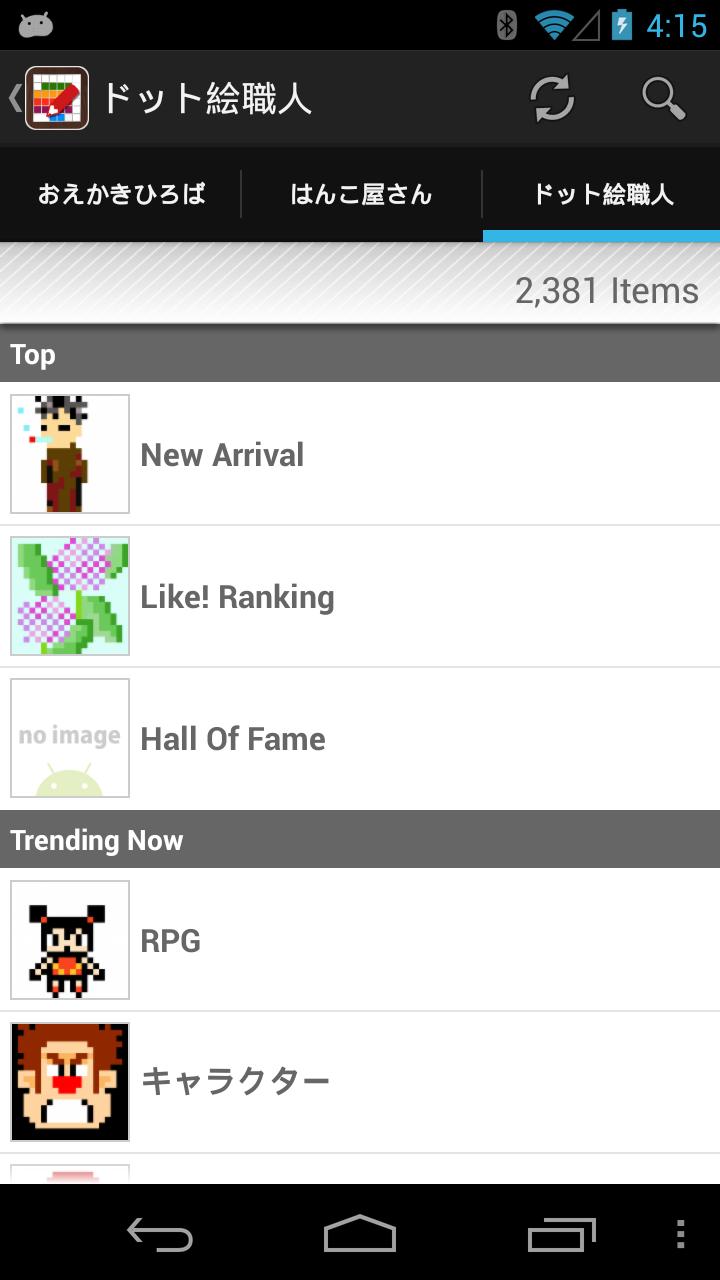Tap the system back button

(x=160, y=1234)
